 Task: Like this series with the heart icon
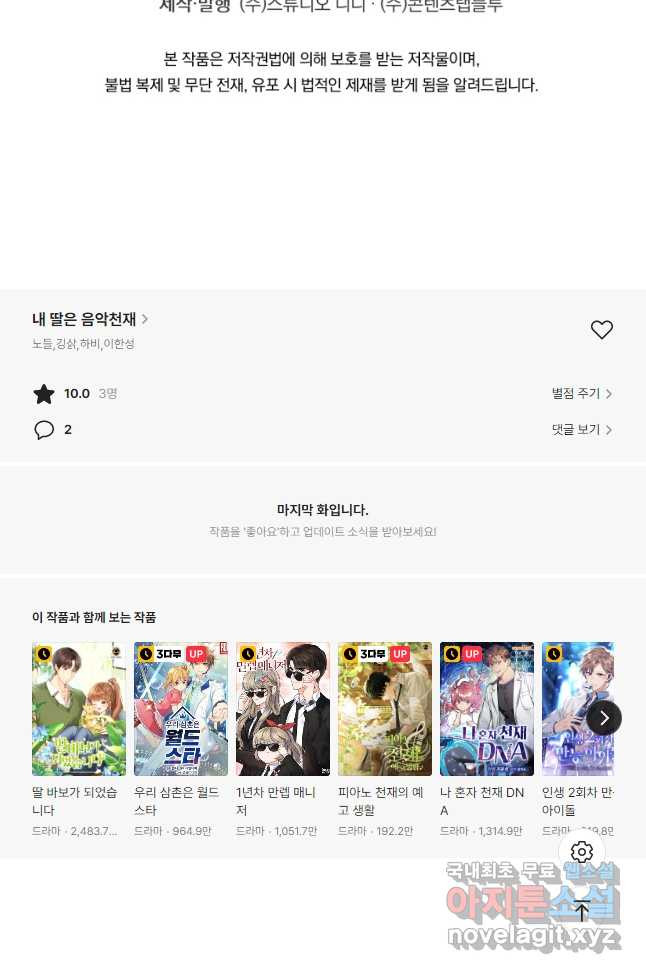(601, 330)
